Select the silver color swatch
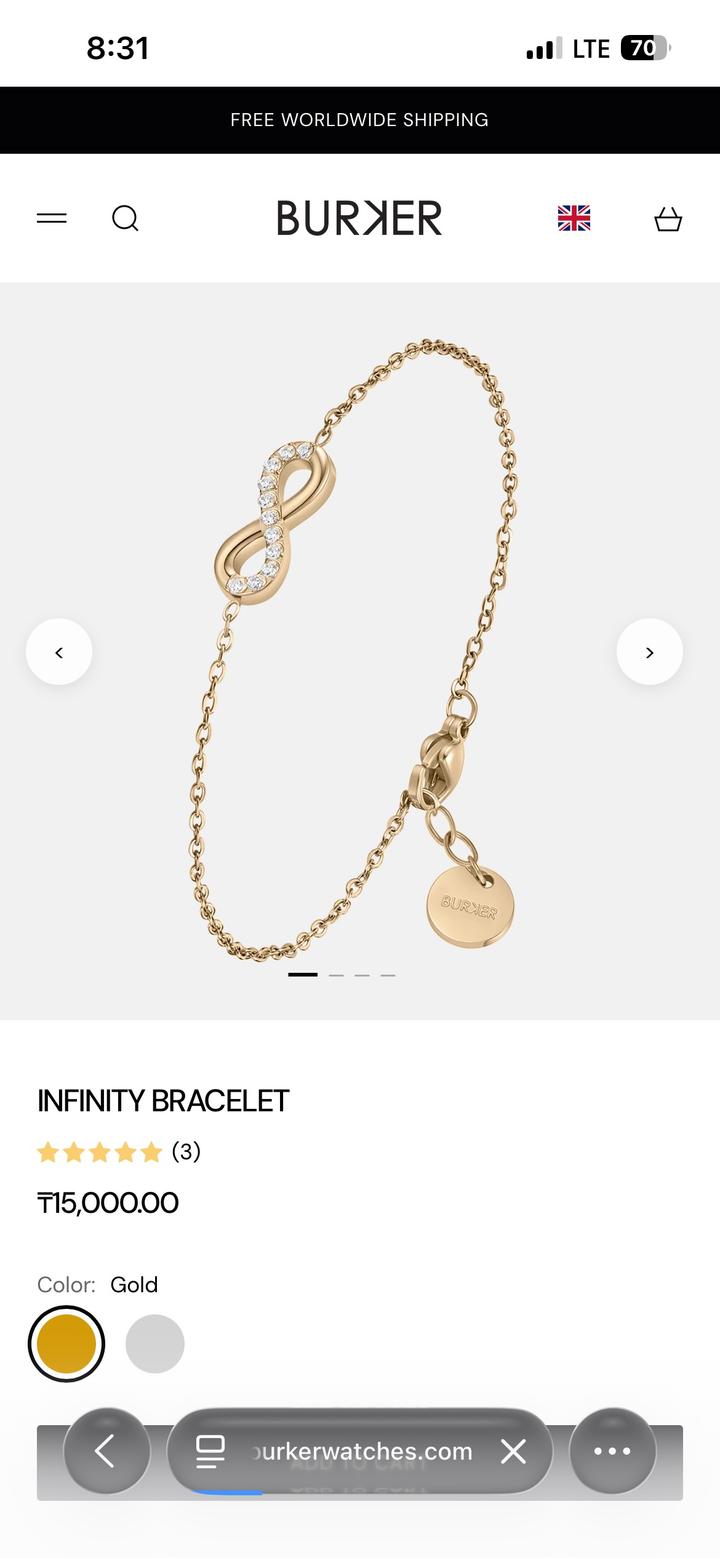Screen dimensions: 720x1558 click(155, 1344)
